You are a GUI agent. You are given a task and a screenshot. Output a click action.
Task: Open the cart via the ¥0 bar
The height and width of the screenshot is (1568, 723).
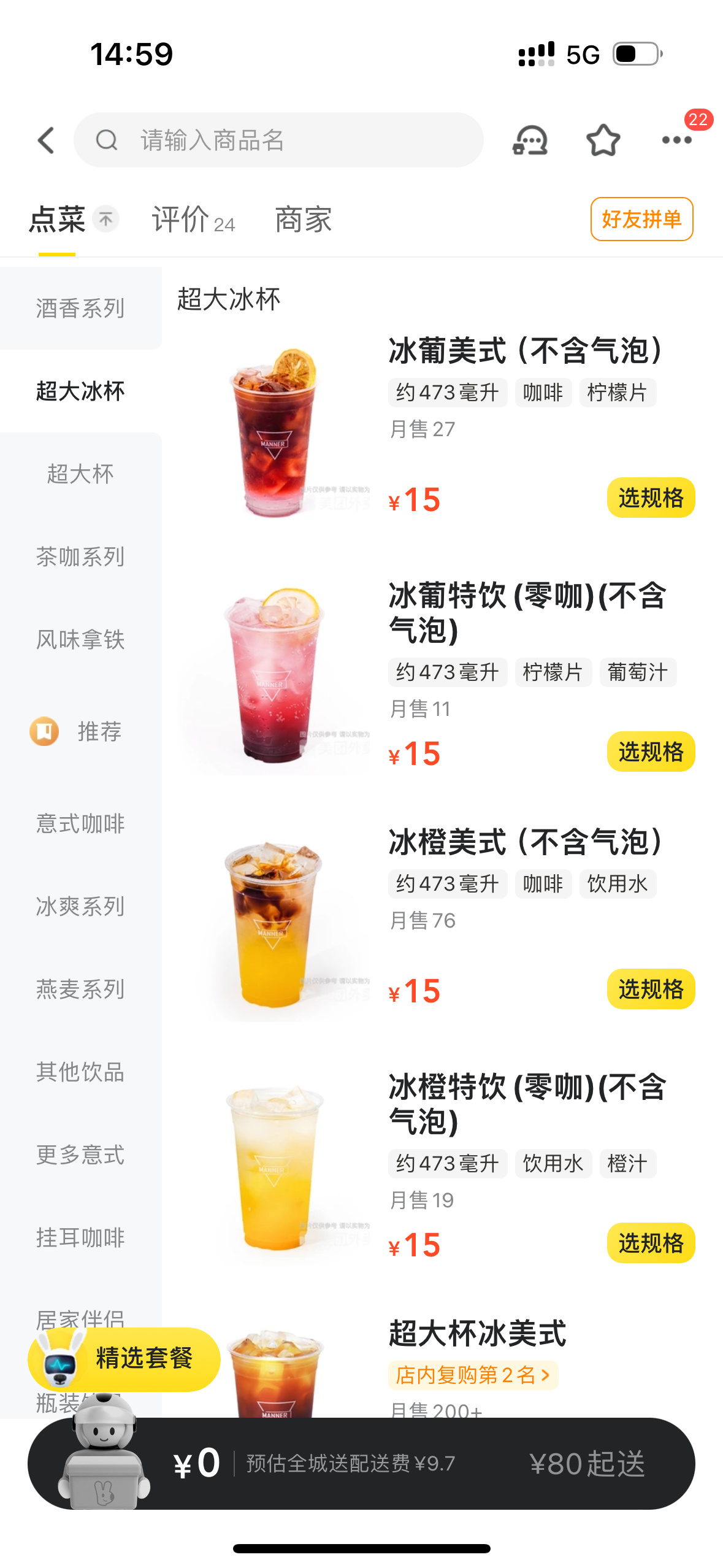coord(196,1464)
